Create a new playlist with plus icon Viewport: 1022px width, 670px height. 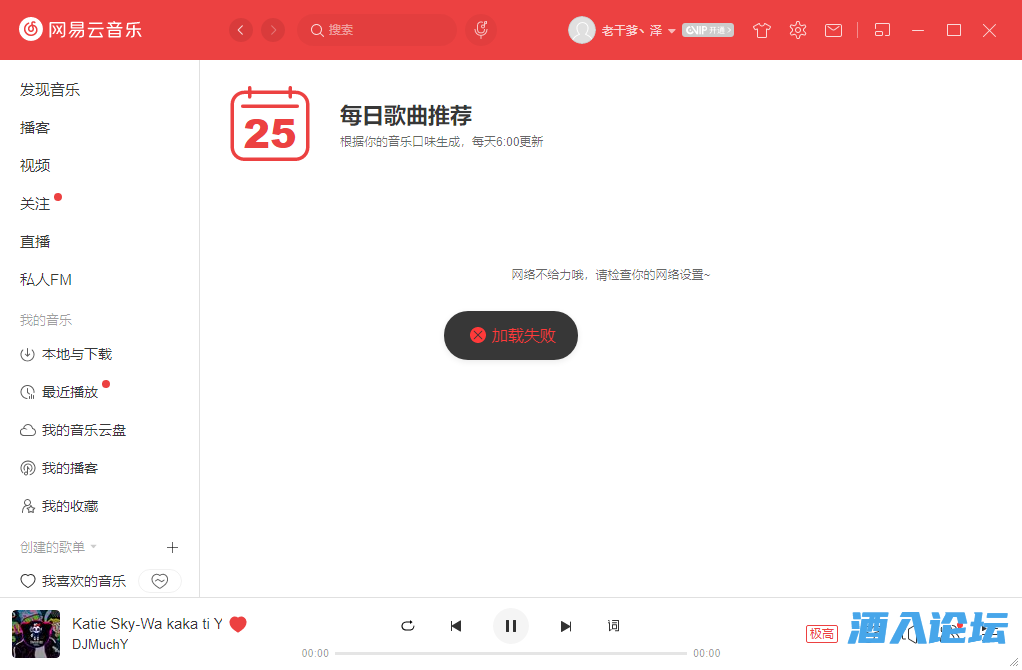pyautogui.click(x=172, y=547)
